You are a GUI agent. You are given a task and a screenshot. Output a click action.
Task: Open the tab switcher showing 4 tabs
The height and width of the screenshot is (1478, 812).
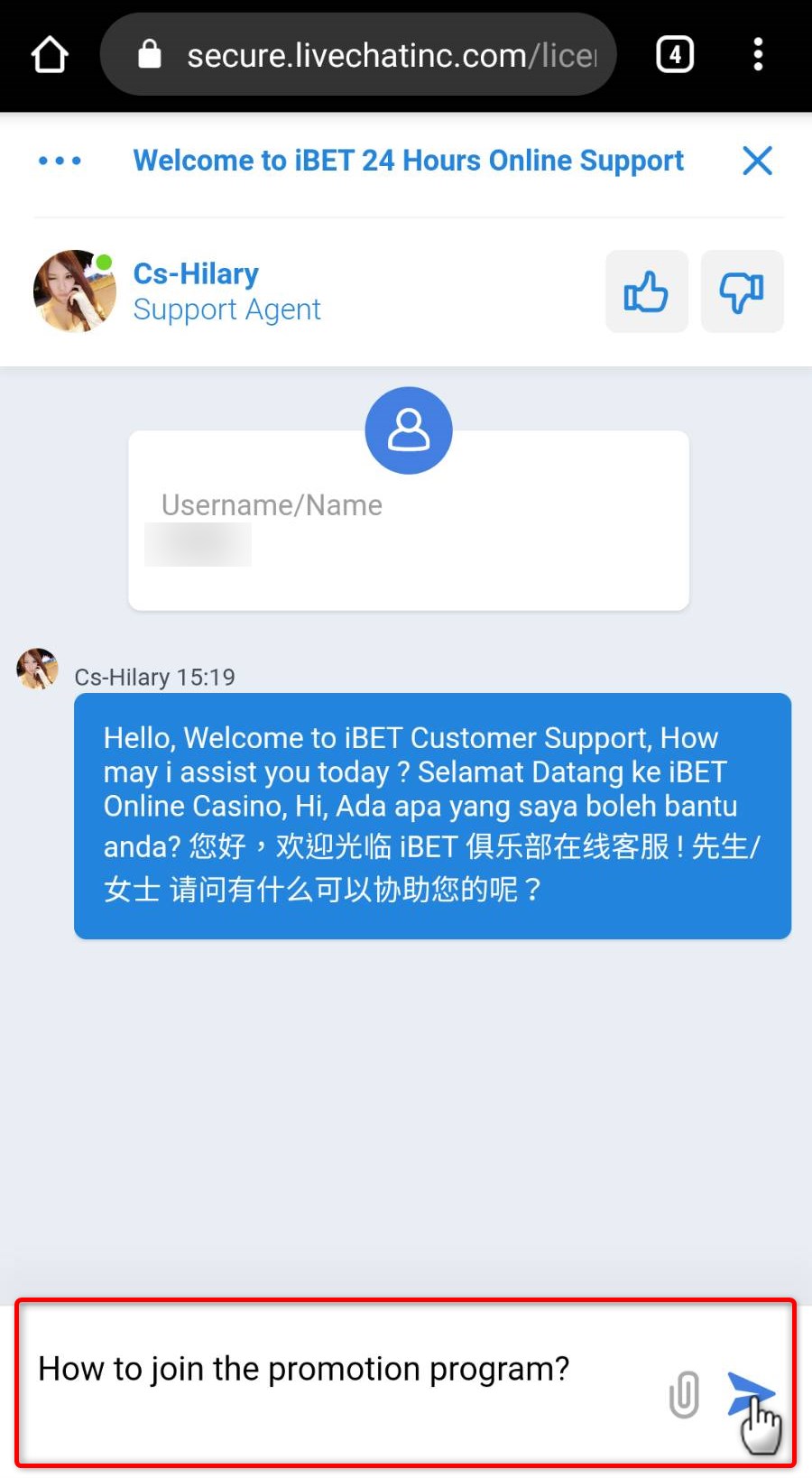[x=674, y=54]
